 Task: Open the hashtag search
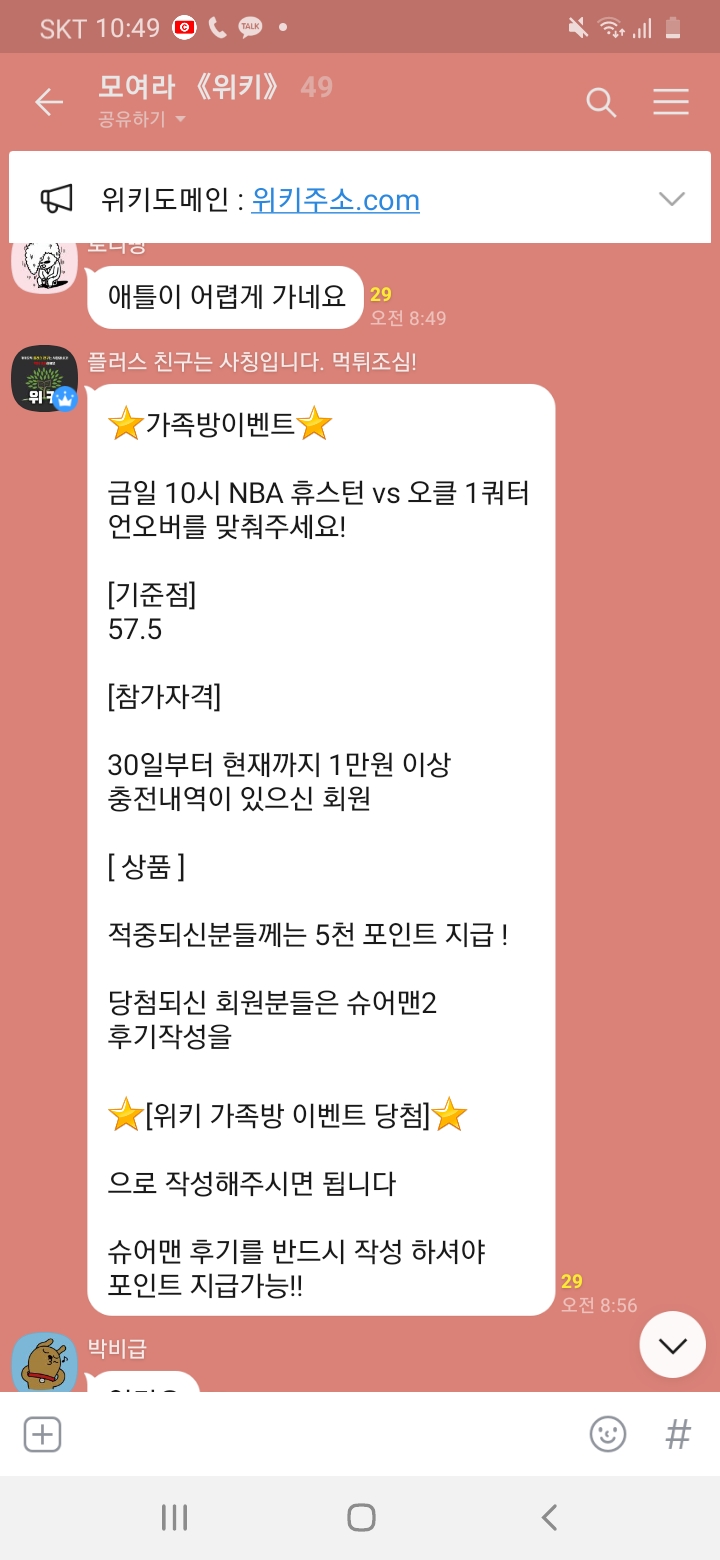[678, 1434]
